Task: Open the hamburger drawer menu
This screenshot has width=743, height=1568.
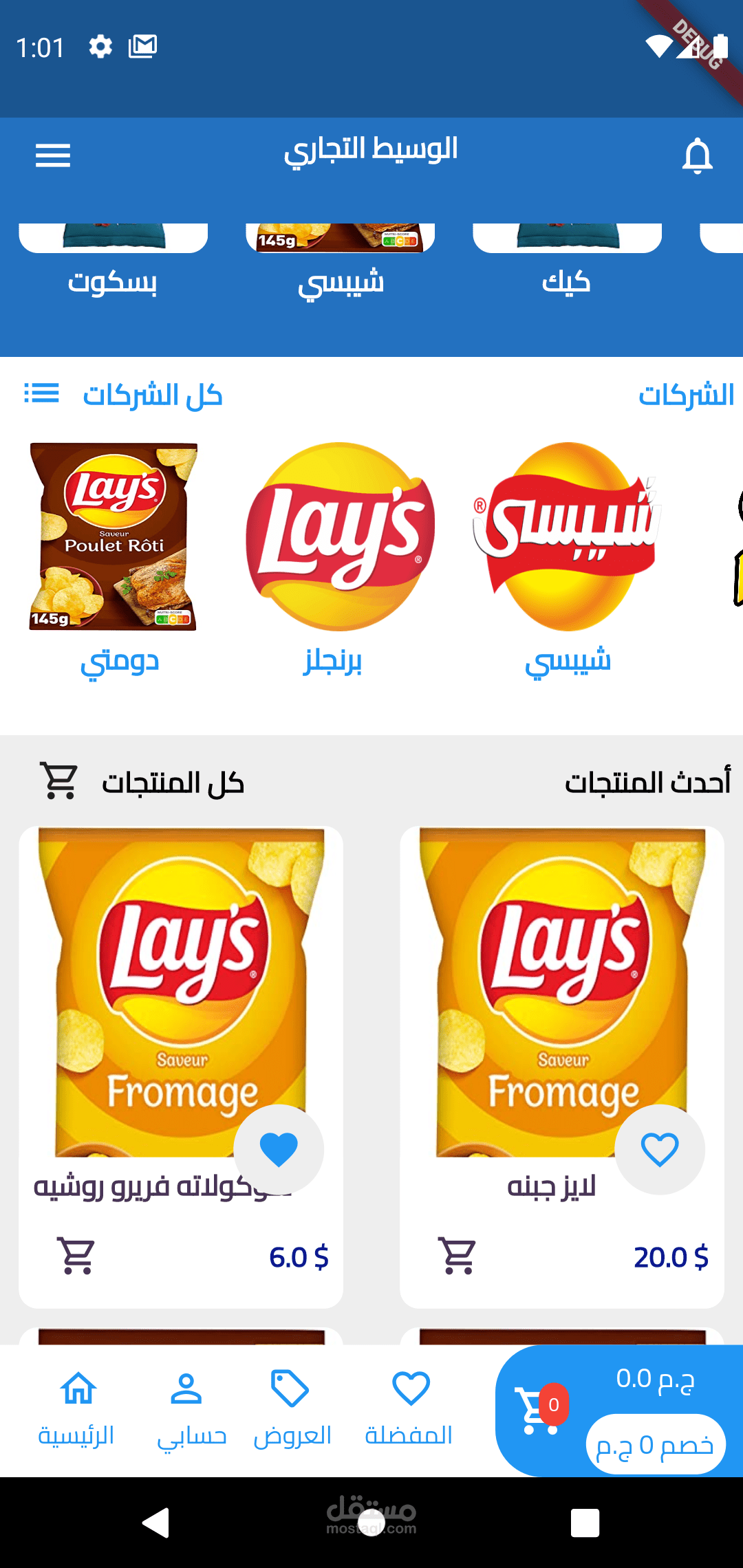Action: [53, 156]
